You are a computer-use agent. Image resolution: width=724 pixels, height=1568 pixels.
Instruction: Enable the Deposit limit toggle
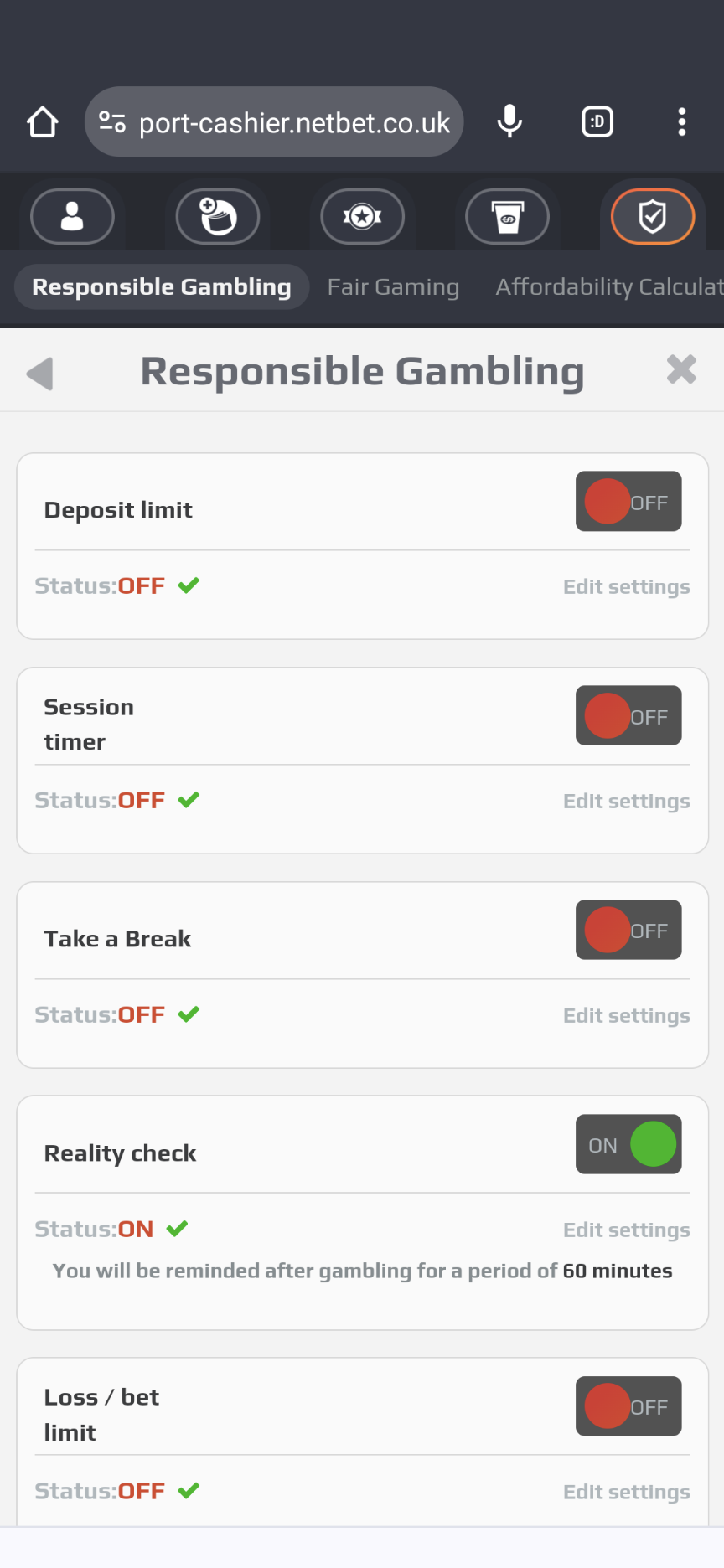[628, 502]
